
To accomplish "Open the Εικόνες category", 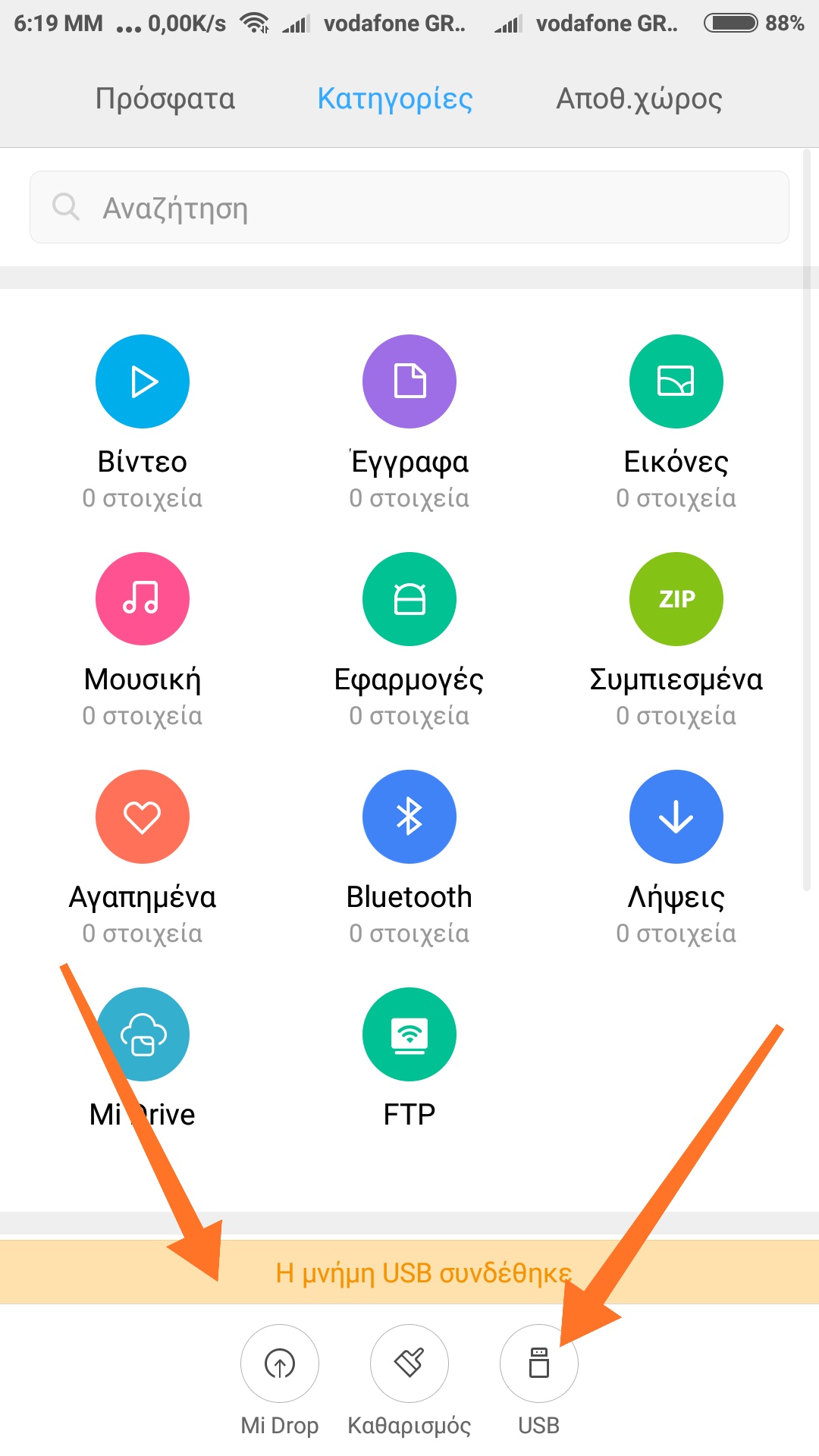I will (x=676, y=381).
